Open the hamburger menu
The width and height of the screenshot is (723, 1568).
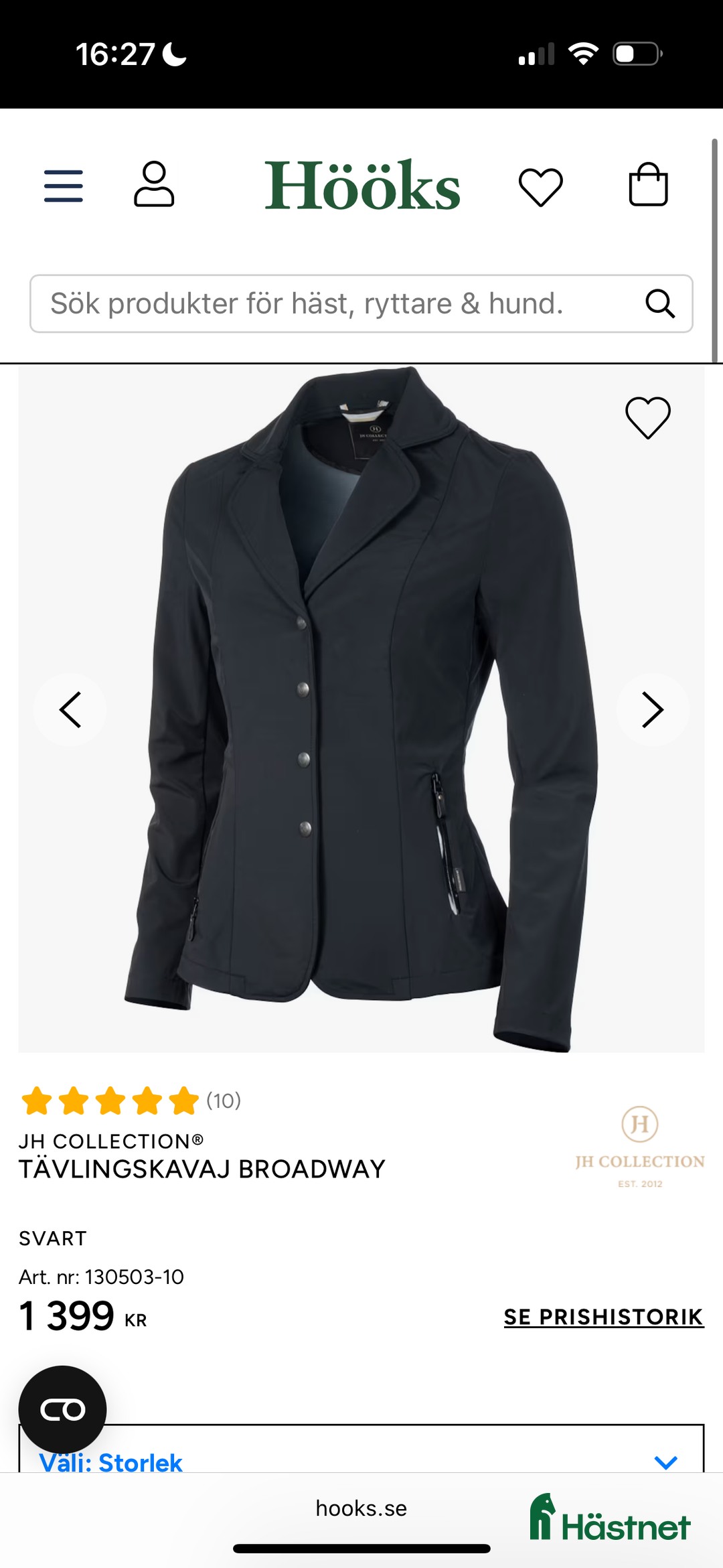64,186
